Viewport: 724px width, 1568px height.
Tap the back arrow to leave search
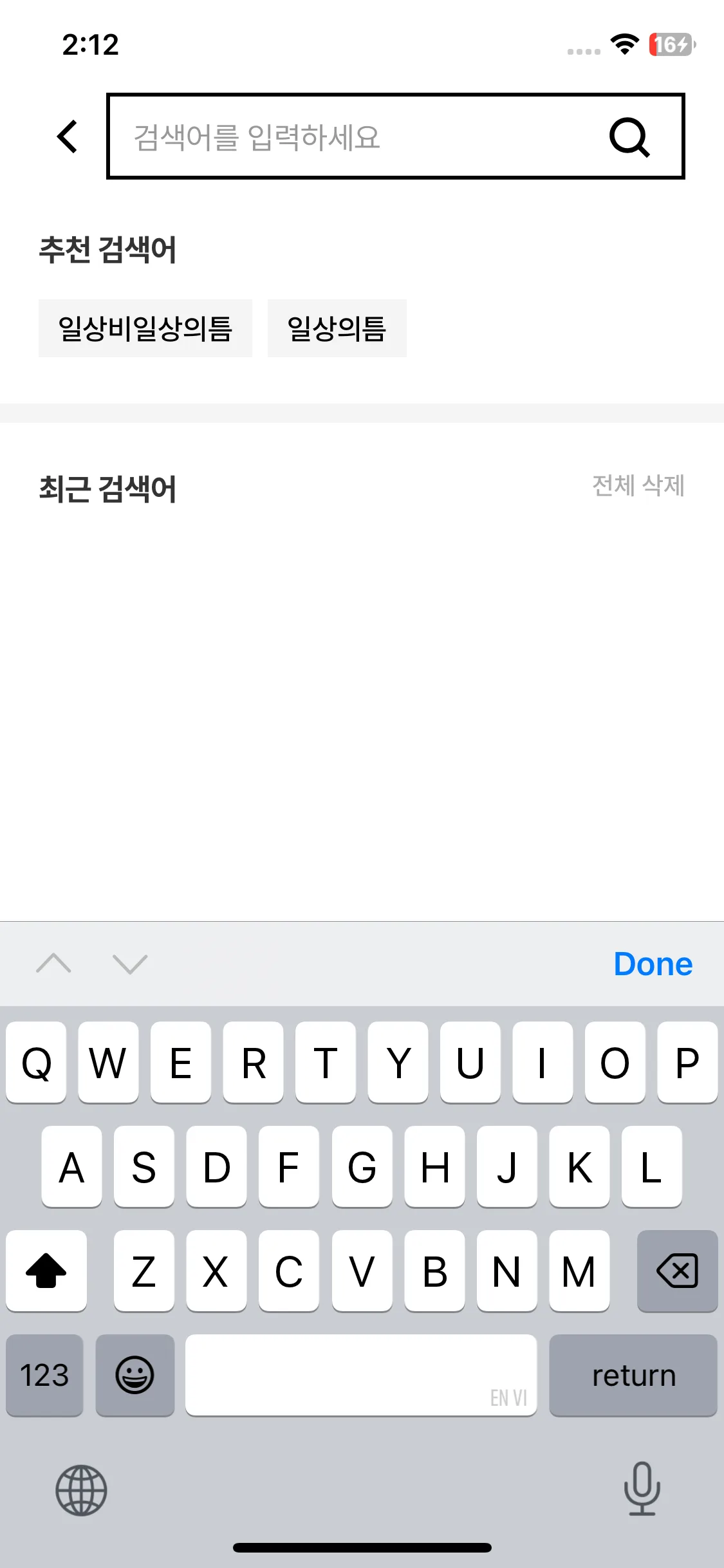pos(66,137)
